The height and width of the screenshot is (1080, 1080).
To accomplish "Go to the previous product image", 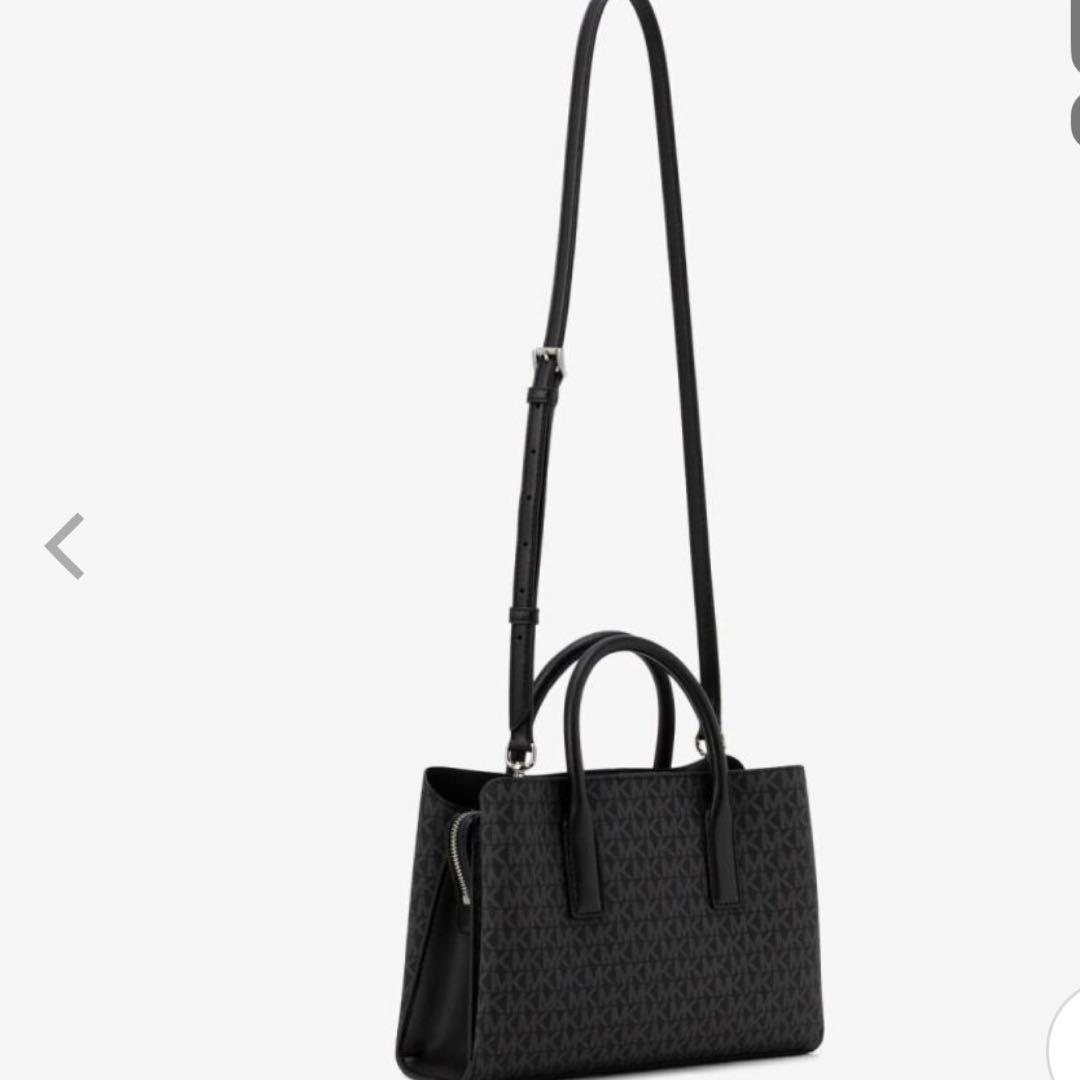I will coord(65,546).
